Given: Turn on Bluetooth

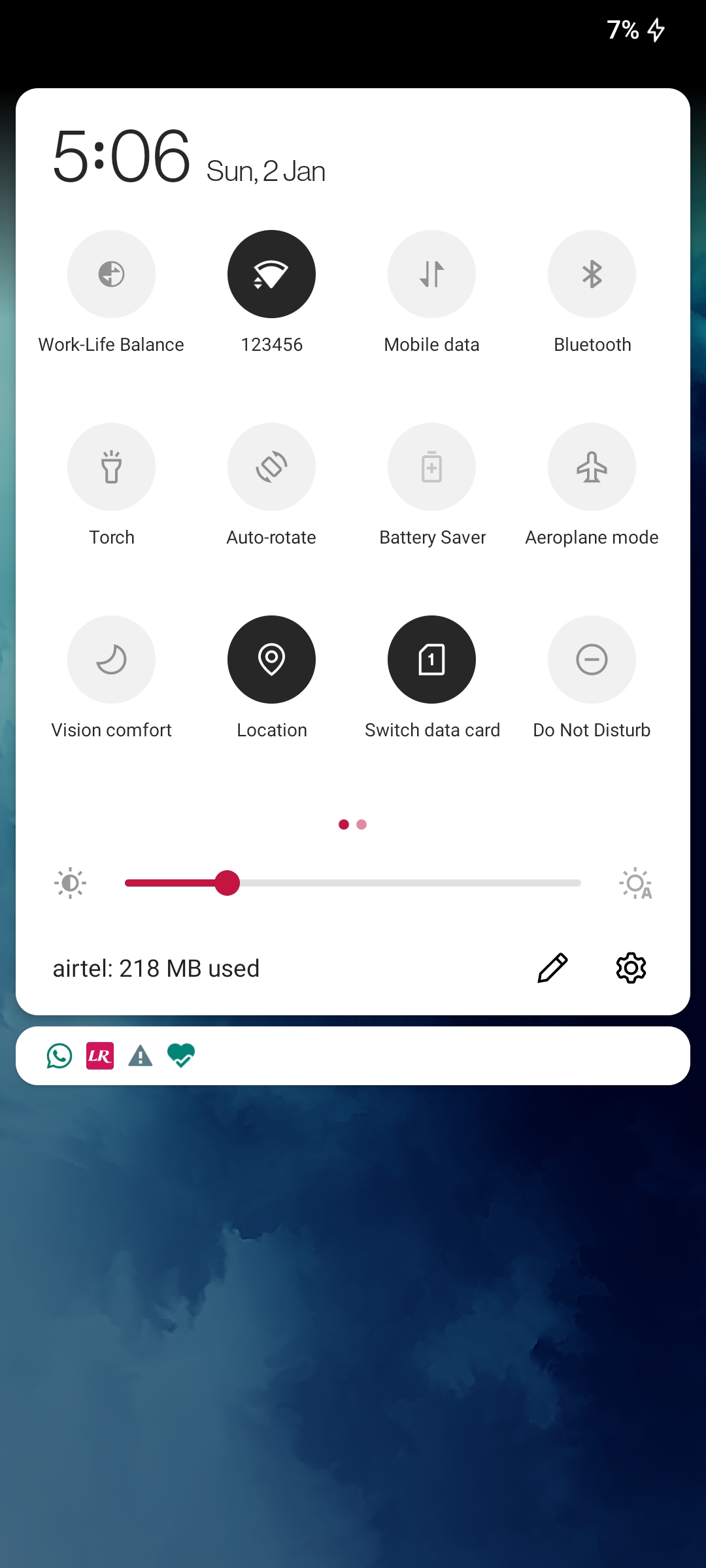Looking at the screenshot, I should (x=592, y=274).
